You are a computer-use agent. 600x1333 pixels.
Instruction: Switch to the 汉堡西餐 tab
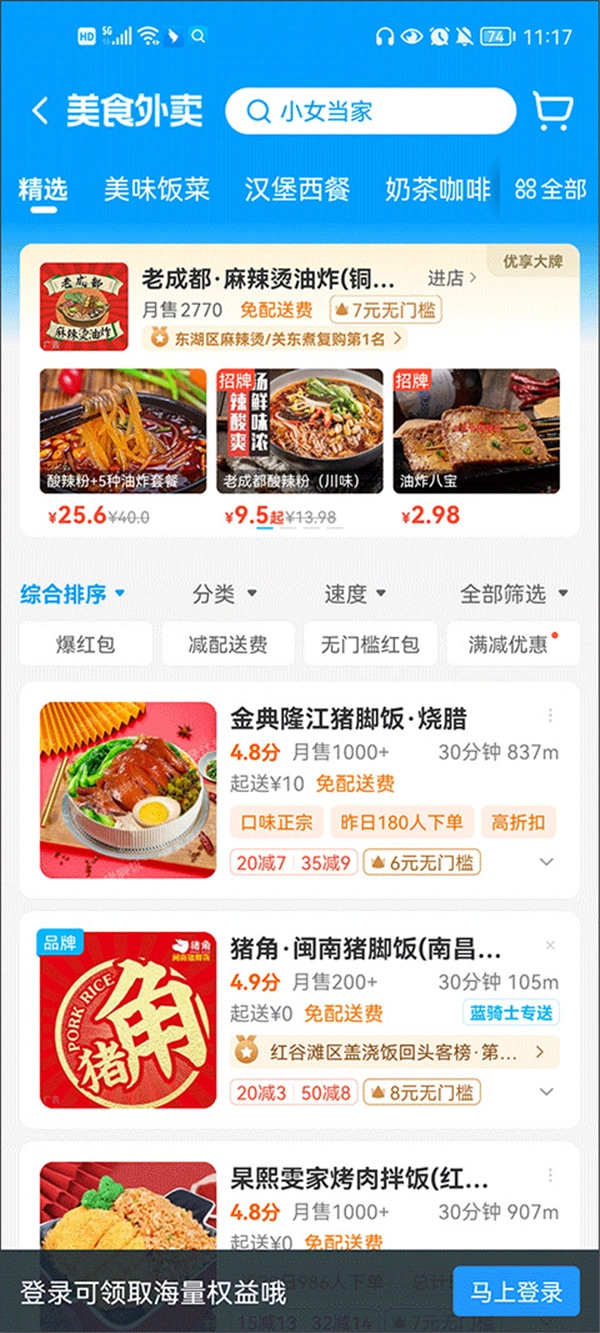[x=297, y=189]
